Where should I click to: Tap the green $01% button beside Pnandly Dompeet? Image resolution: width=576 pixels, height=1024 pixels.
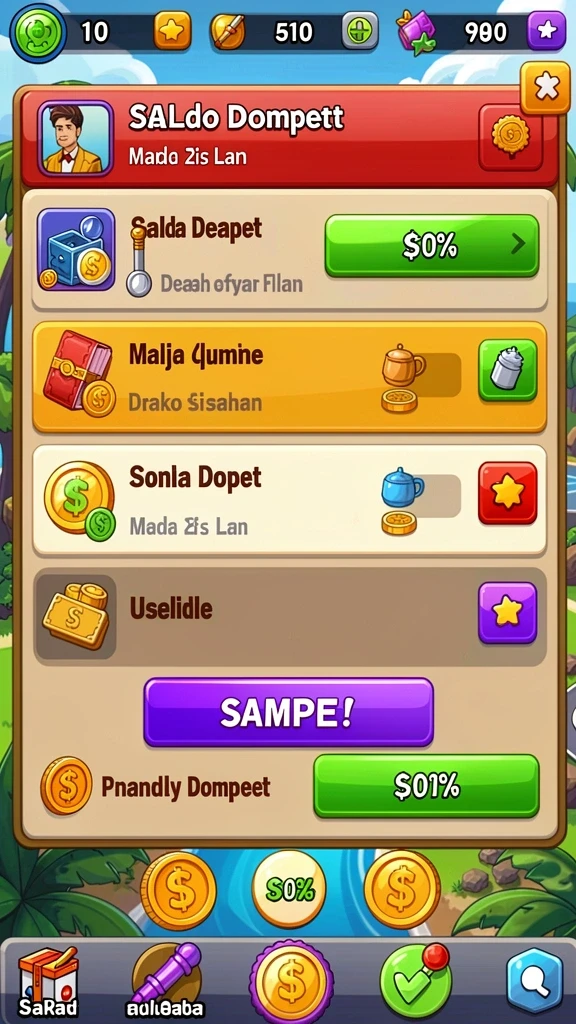click(x=426, y=786)
